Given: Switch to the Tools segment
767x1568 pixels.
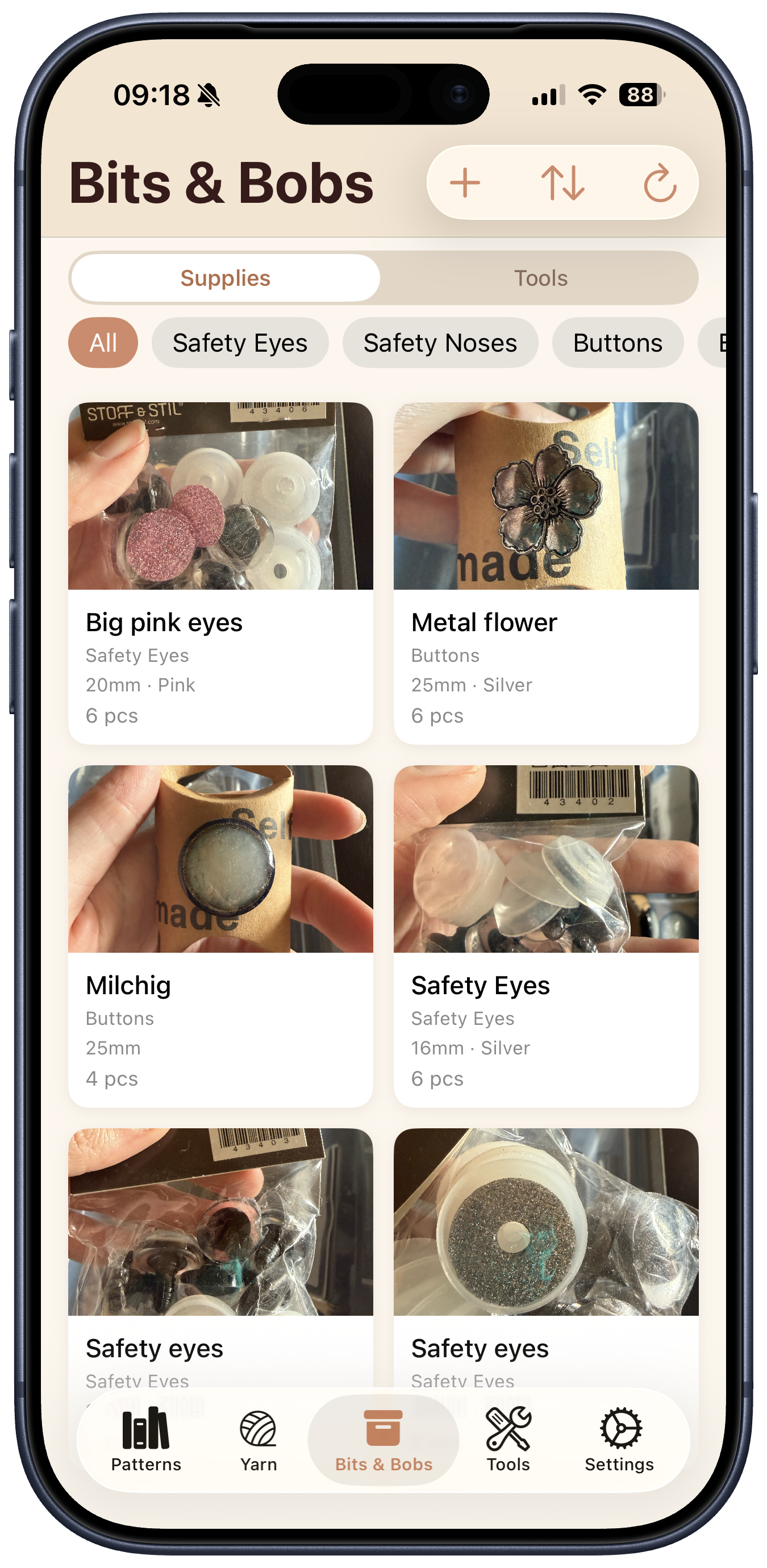Looking at the screenshot, I should [x=540, y=278].
